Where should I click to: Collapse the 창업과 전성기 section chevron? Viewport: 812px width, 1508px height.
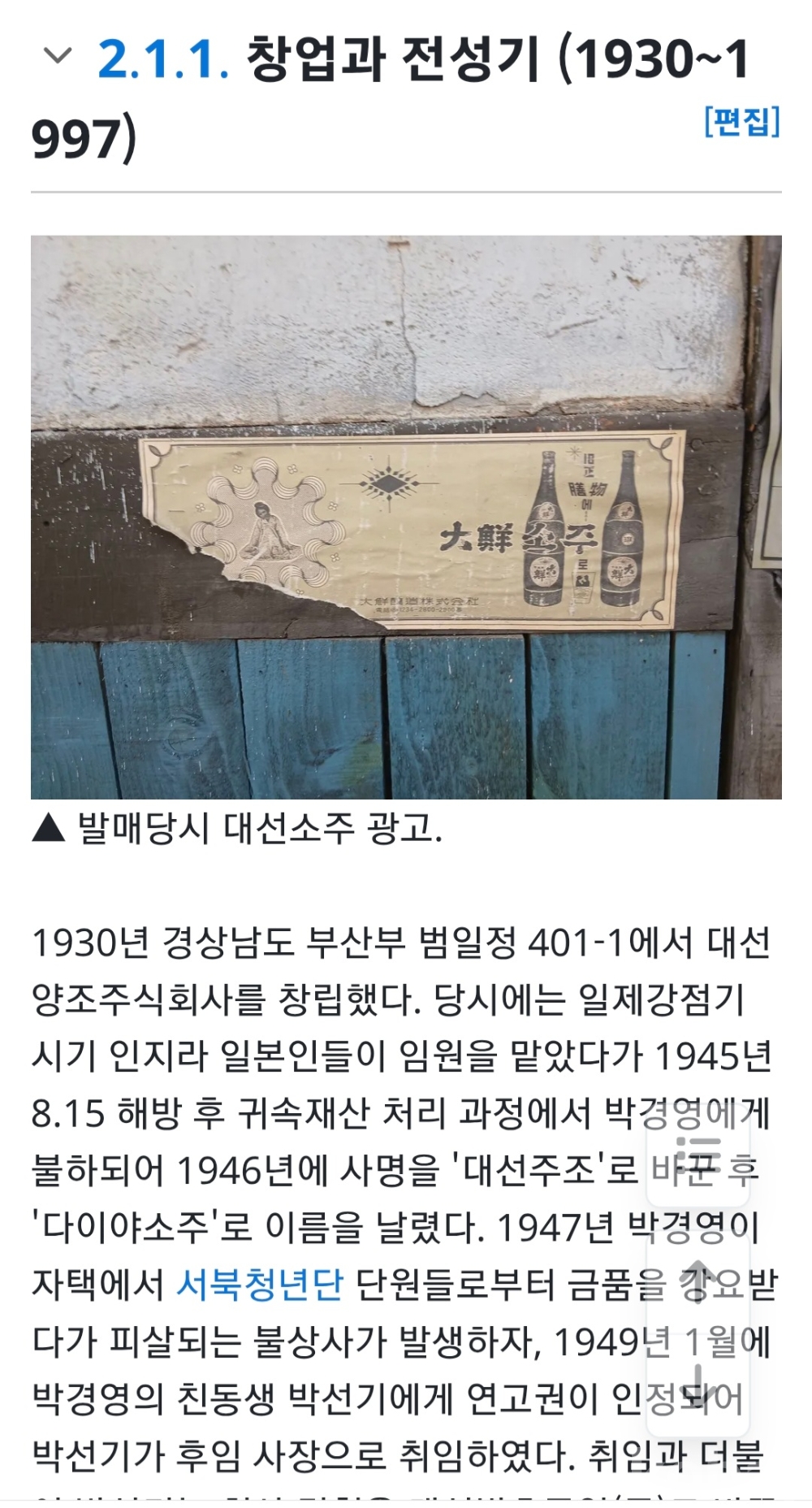point(57,57)
